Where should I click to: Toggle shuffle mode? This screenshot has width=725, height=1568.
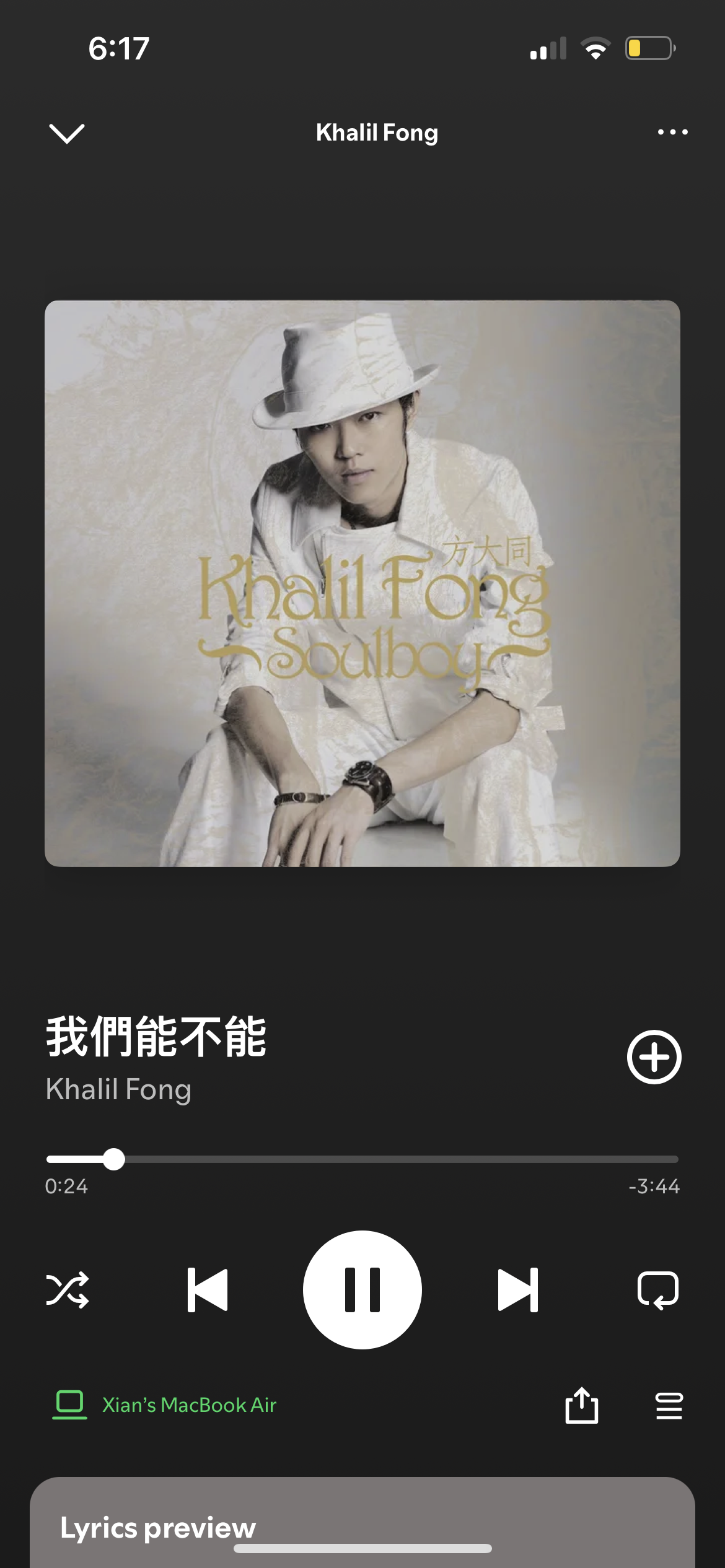pyautogui.click(x=68, y=1290)
